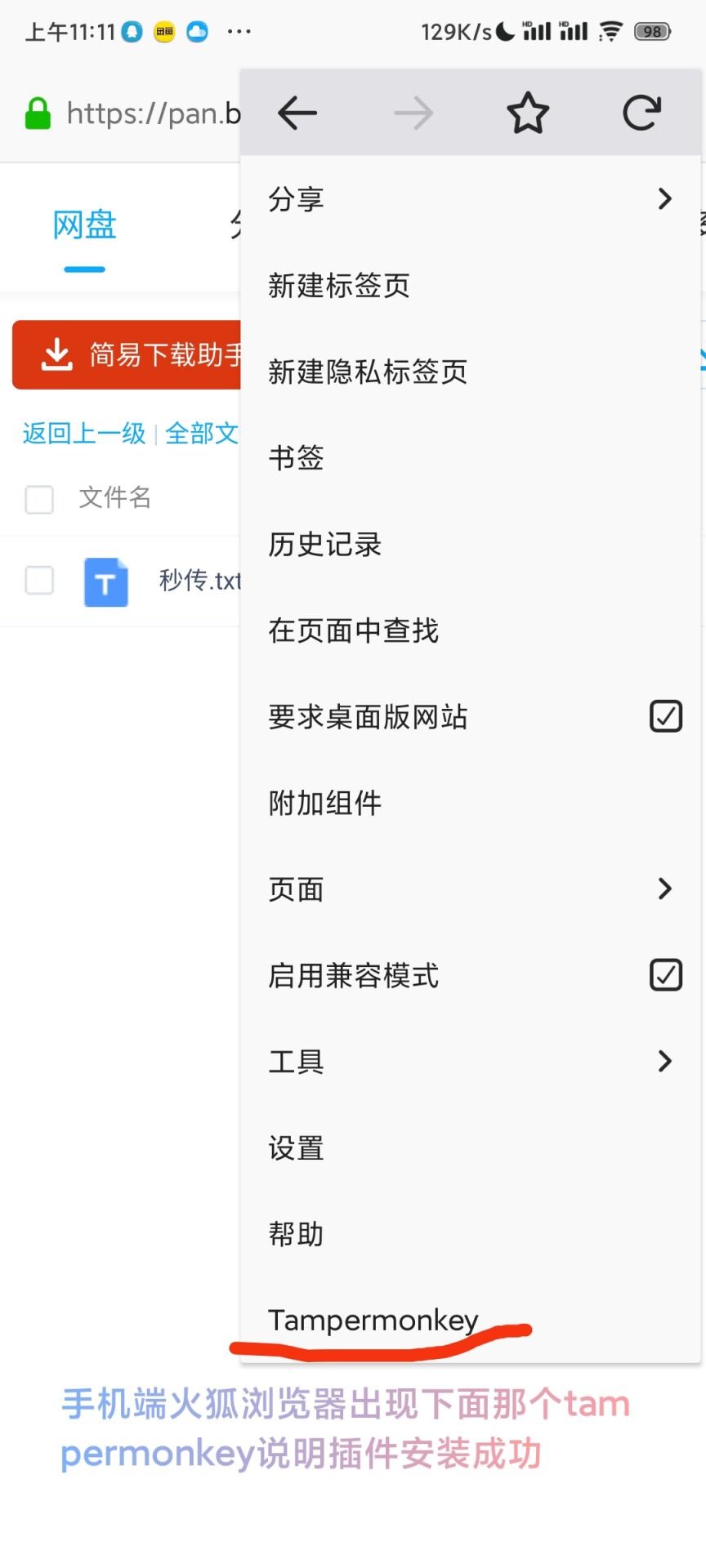Expand the 工具 submenu
The image size is (706, 1568).
pos(470,1061)
